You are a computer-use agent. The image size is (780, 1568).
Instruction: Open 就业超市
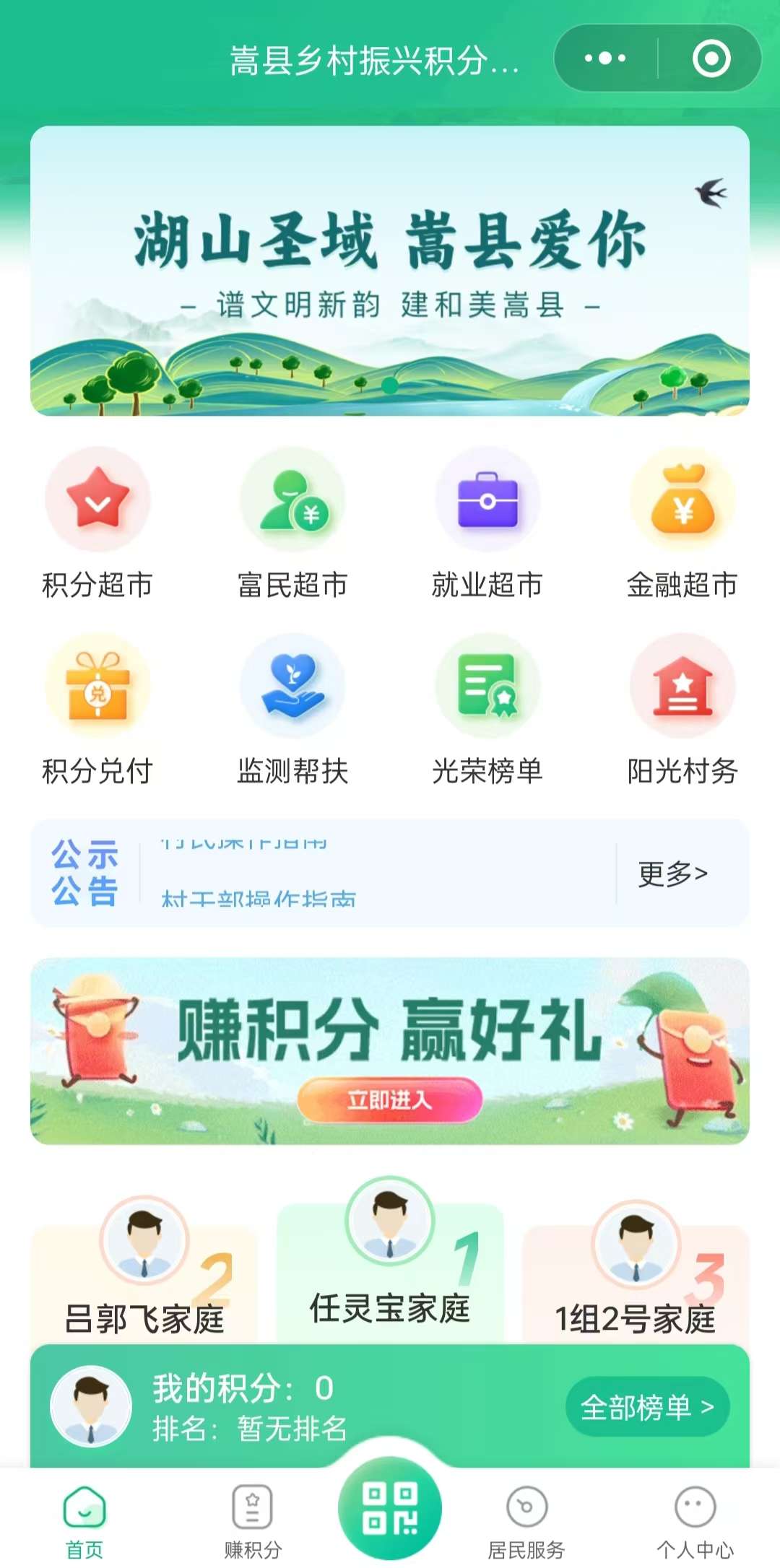pyautogui.click(x=487, y=525)
